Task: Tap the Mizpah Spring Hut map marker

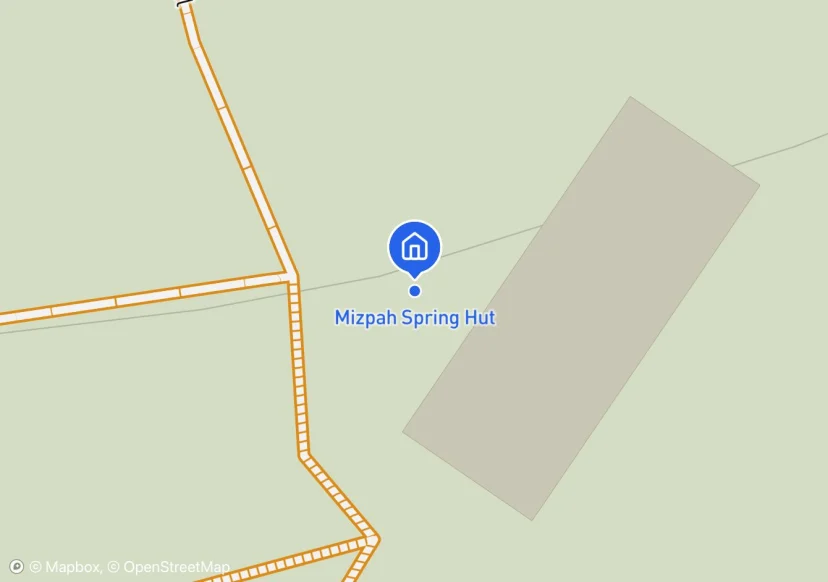Action: tap(414, 246)
